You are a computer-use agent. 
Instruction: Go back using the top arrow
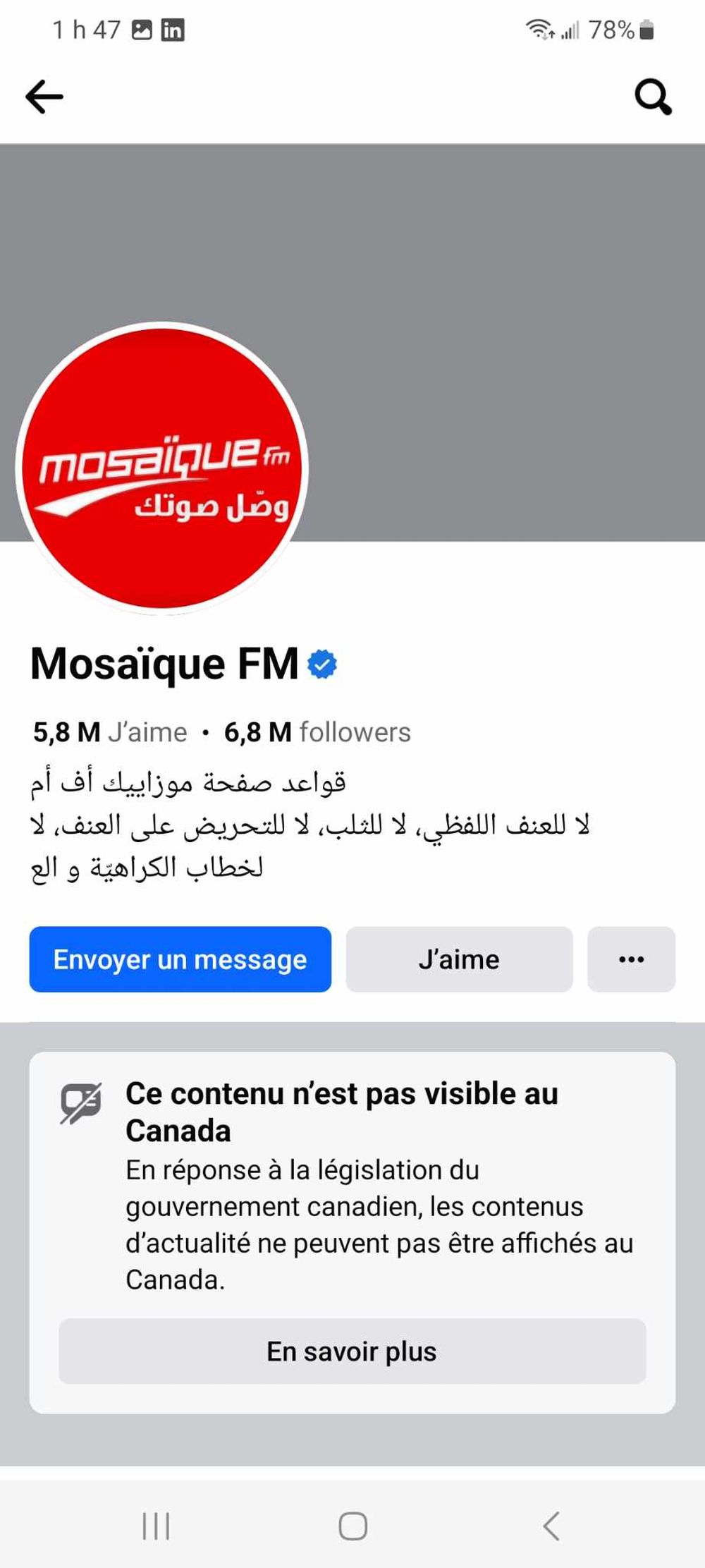coord(44,97)
